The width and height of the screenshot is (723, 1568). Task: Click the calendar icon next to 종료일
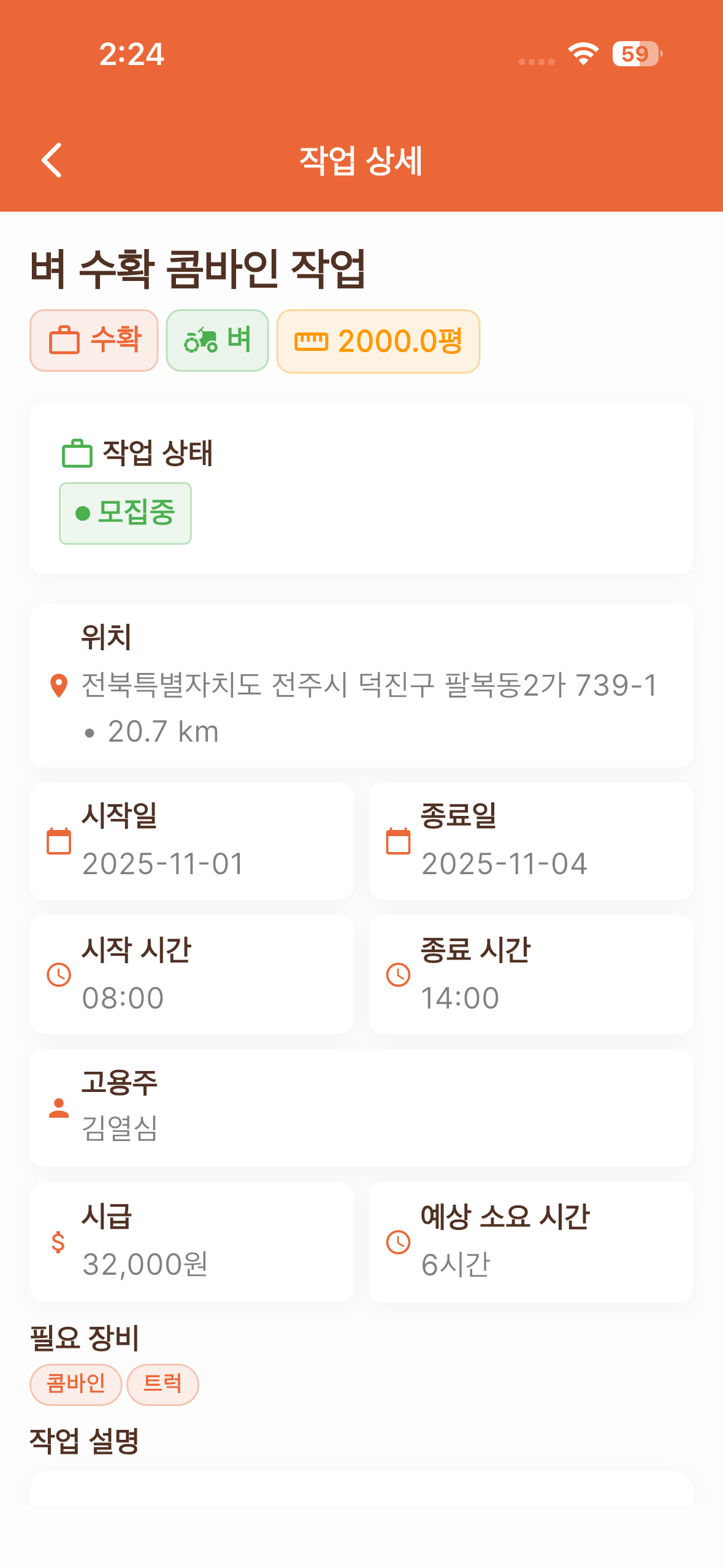[399, 842]
